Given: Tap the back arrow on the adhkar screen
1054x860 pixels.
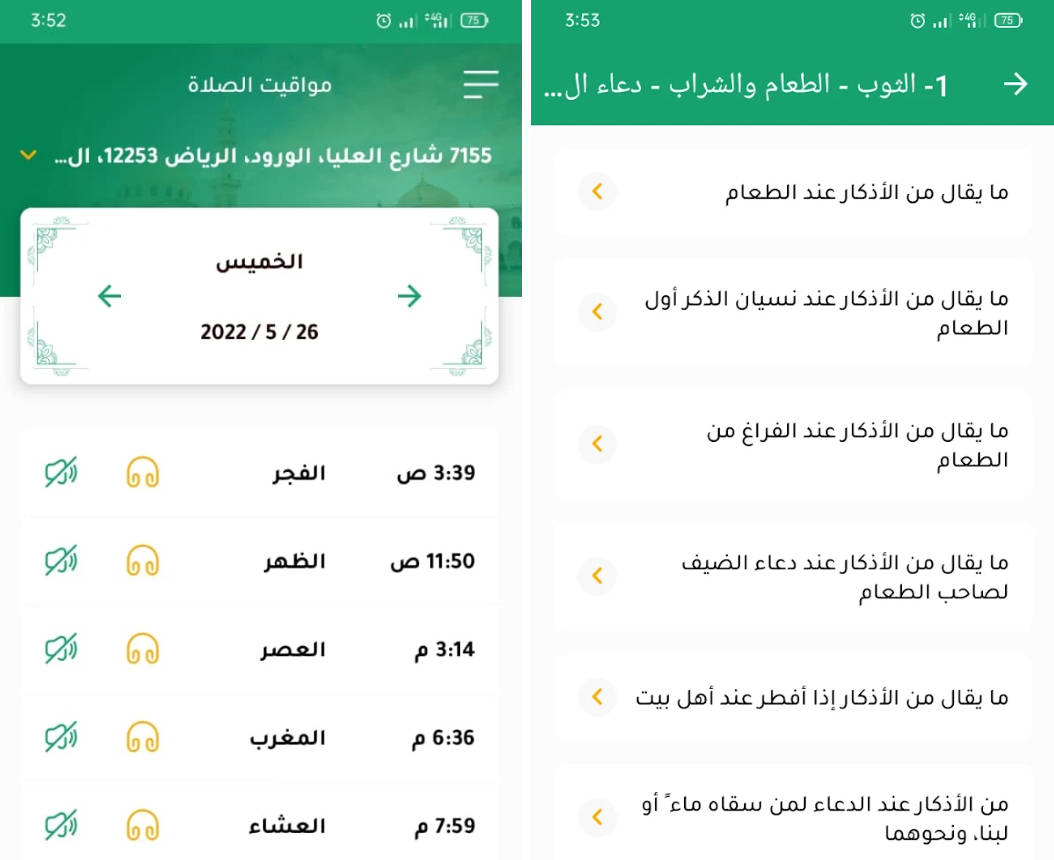Looking at the screenshot, I should (x=1015, y=84).
